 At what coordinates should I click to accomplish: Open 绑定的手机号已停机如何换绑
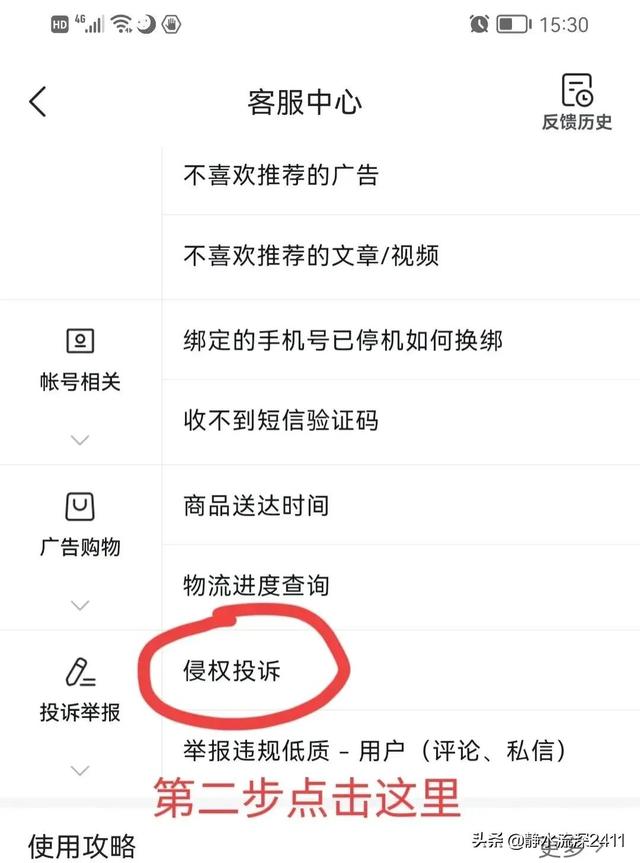(x=400, y=340)
